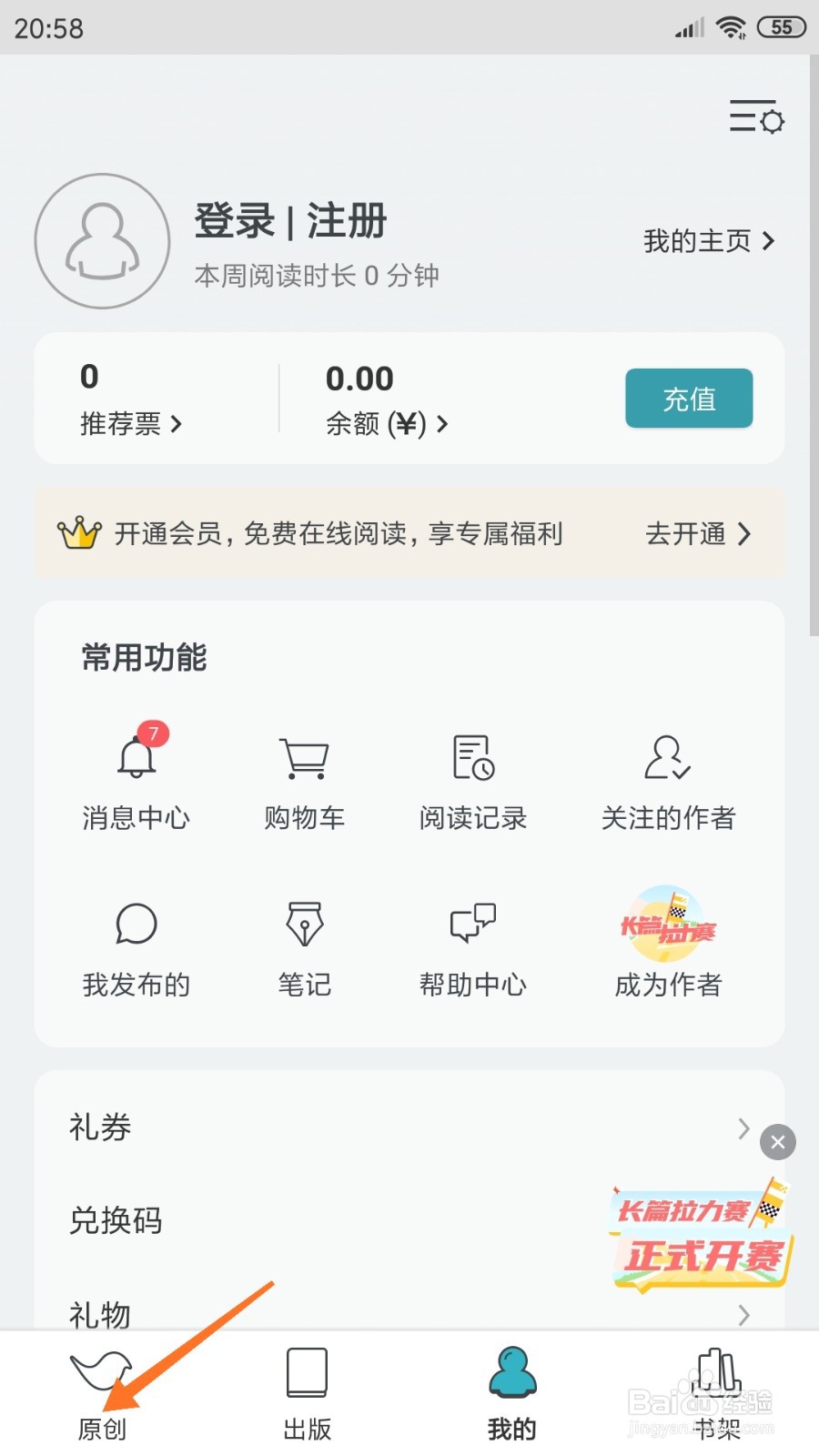Viewport: 819px width, 1456px height.
Task: Open 我发布的 posts icon
Action: pyautogui.click(x=136, y=924)
